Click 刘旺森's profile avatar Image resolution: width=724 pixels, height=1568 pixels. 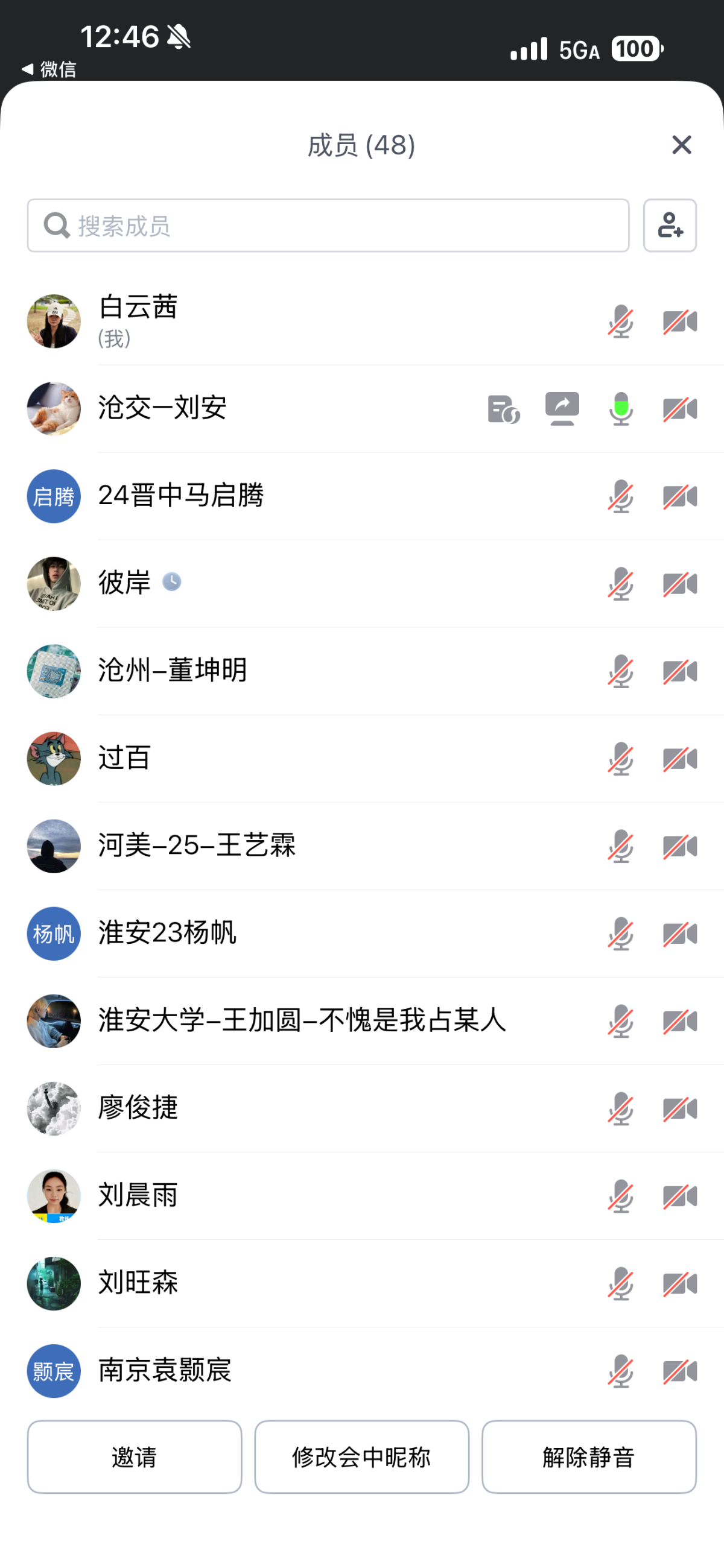pyautogui.click(x=54, y=1283)
